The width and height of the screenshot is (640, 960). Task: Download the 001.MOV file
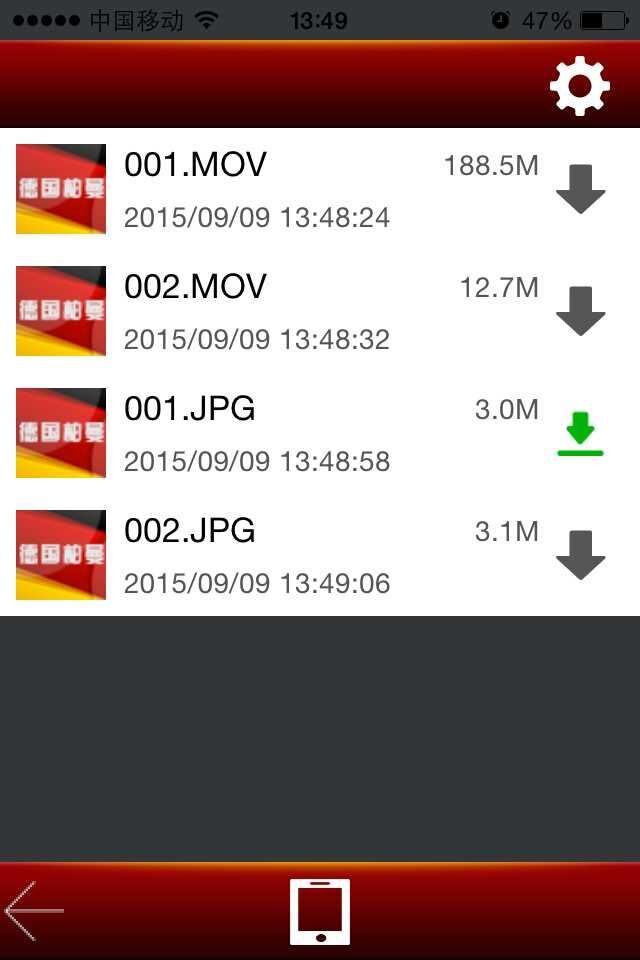580,189
